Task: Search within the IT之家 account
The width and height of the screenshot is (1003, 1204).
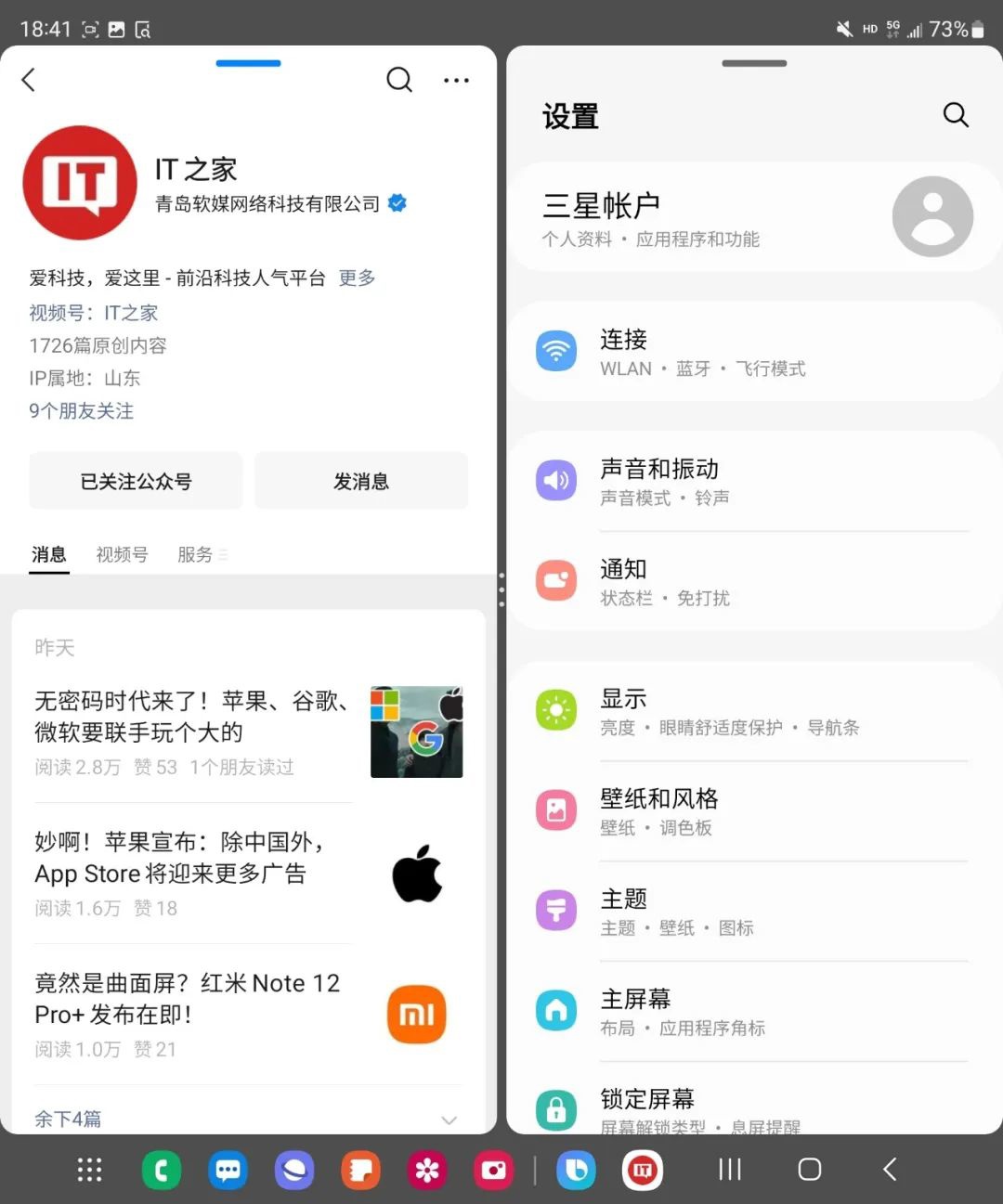Action: (x=398, y=80)
